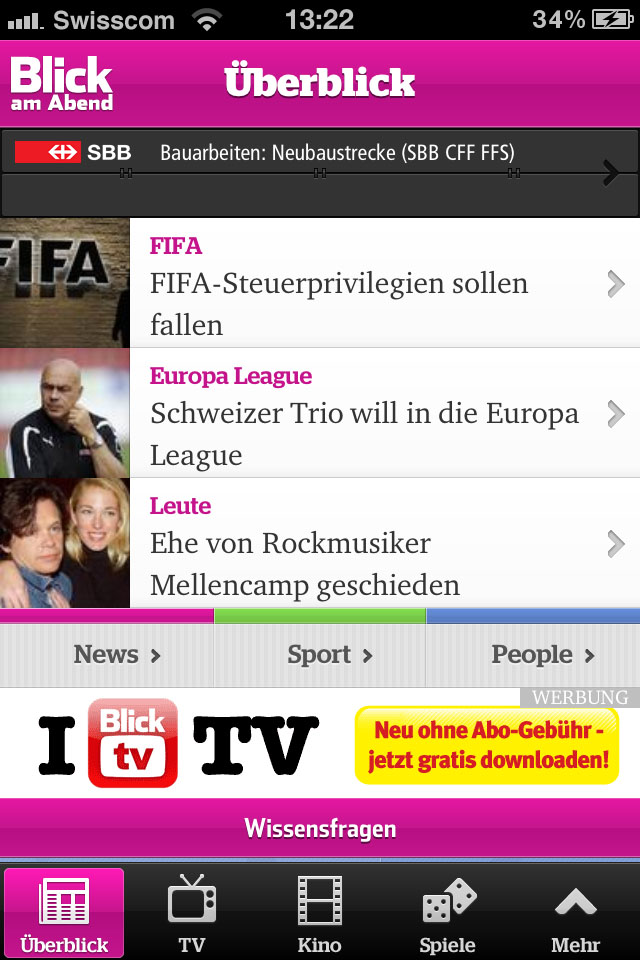Open the SBB Bauarbeiten banner
The height and width of the screenshot is (960, 640).
click(x=320, y=172)
